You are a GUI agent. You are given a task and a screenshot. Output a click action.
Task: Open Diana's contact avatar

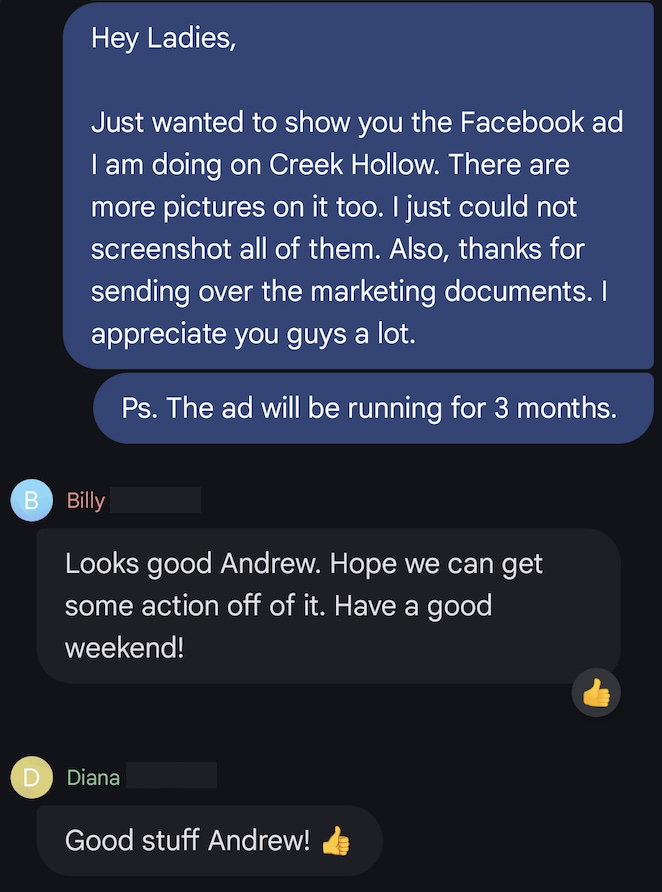click(31, 778)
